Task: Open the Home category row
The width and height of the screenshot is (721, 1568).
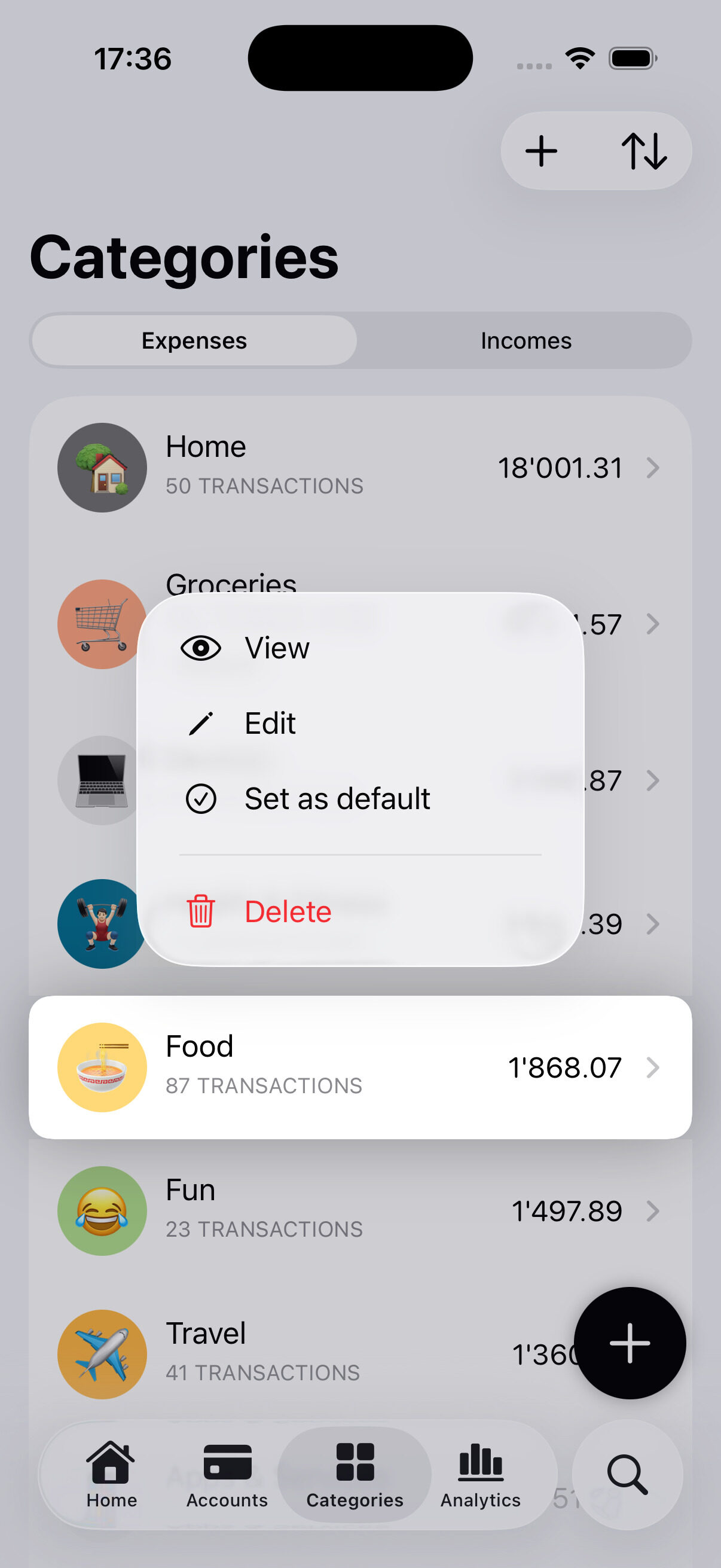Action: tap(359, 468)
